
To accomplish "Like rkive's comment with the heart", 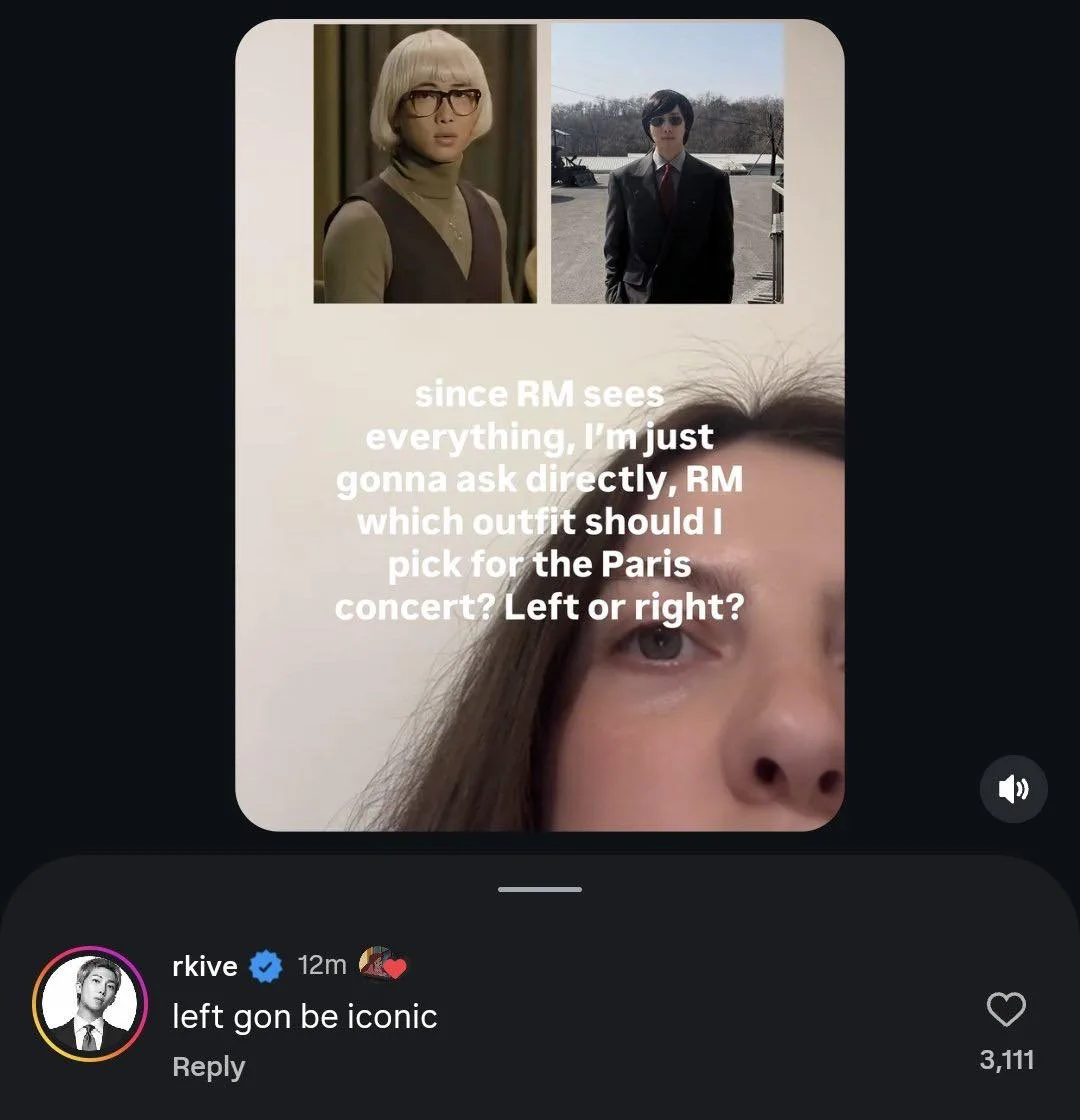I will pyautogui.click(x=1006, y=1011).
